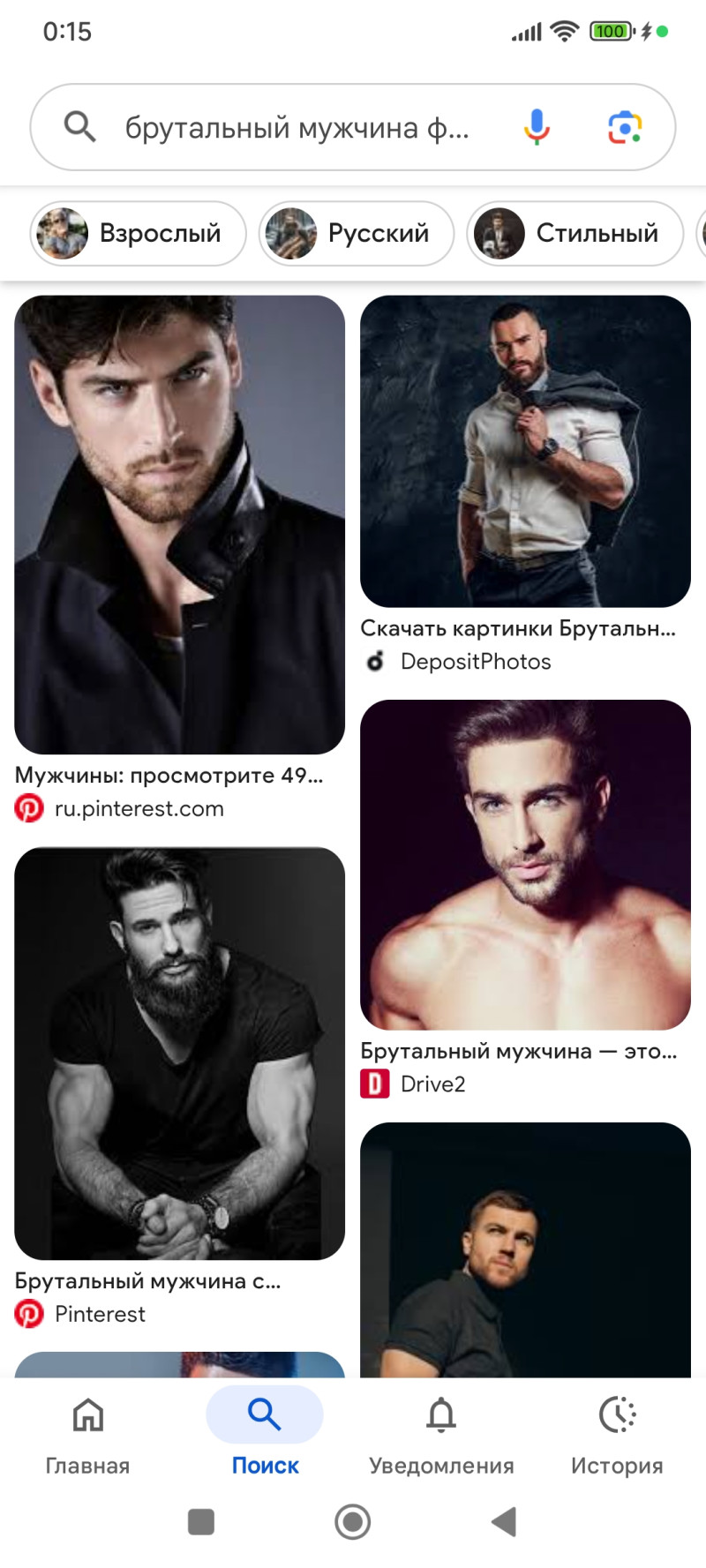
Task: Apply the Стильный filter chip
Action: [575, 233]
